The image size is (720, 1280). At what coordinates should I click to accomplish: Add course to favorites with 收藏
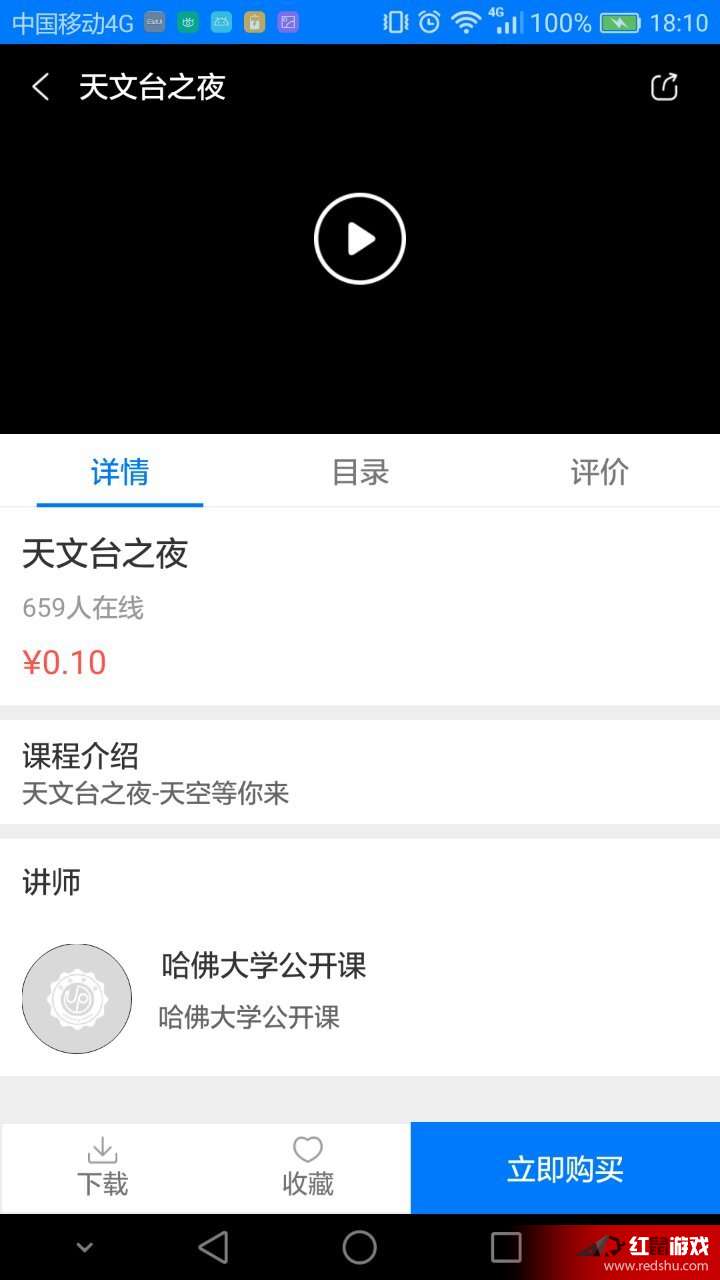tap(308, 1168)
